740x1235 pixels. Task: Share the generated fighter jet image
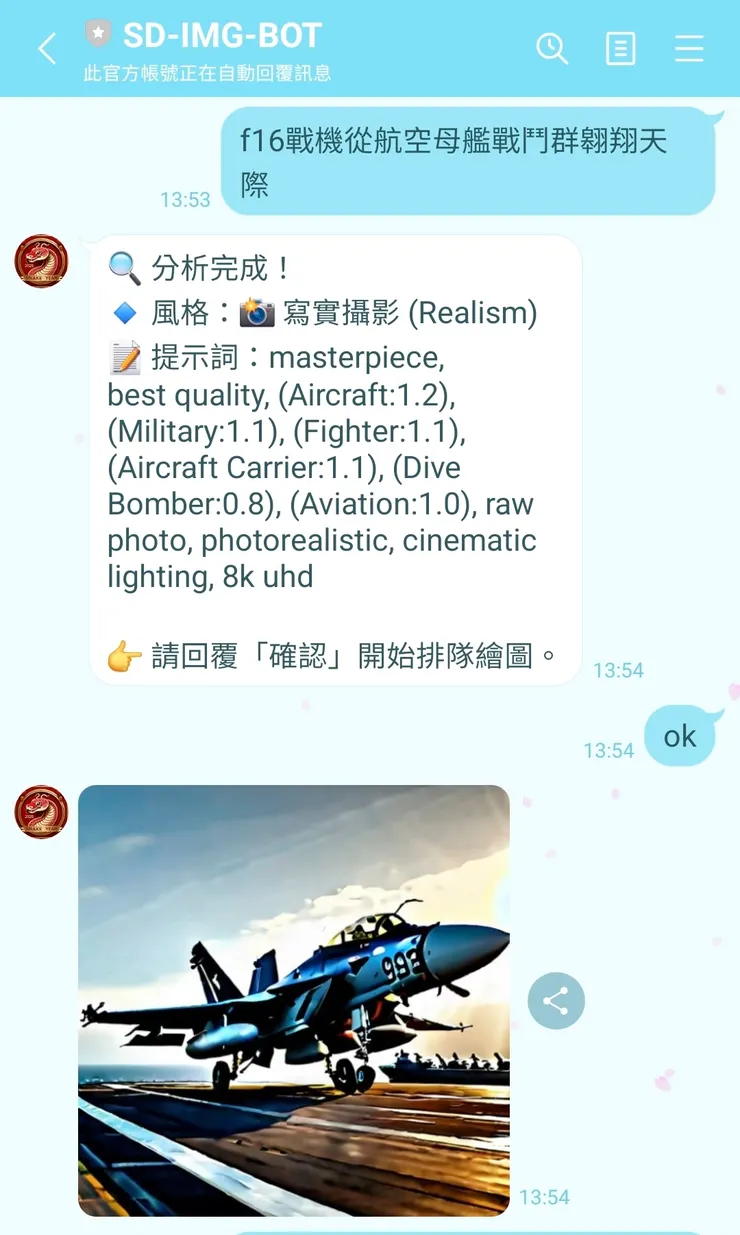(x=556, y=1001)
